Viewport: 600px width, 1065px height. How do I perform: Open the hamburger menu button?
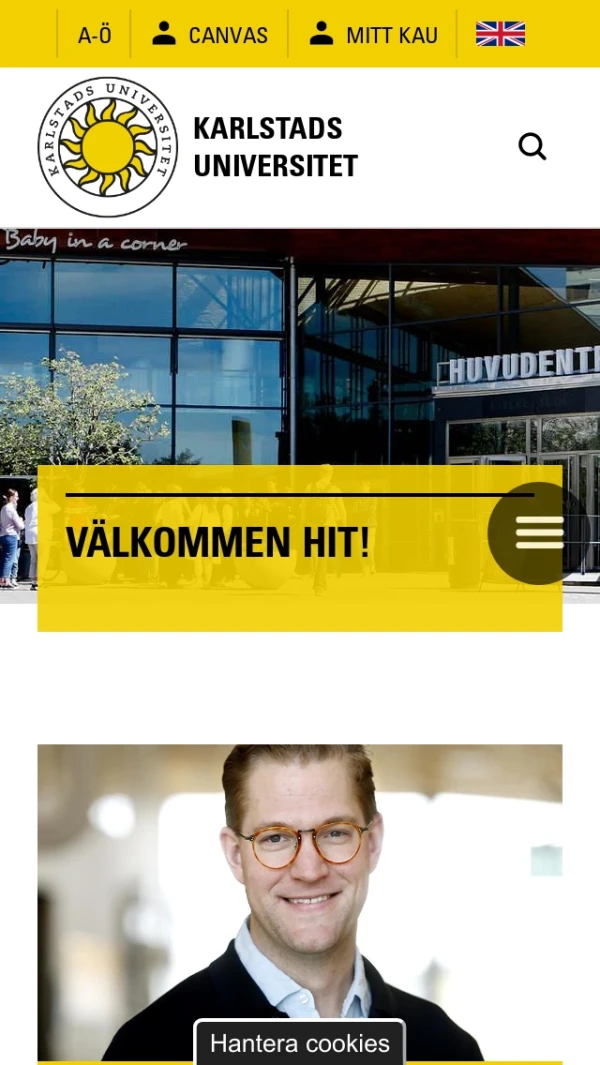(x=539, y=532)
